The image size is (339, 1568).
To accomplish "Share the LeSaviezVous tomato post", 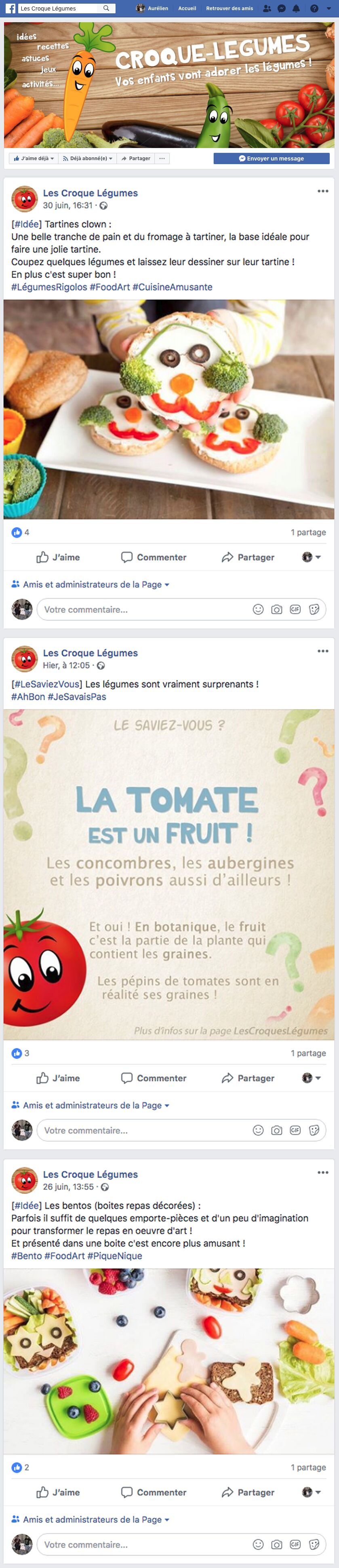I will click(x=248, y=1078).
